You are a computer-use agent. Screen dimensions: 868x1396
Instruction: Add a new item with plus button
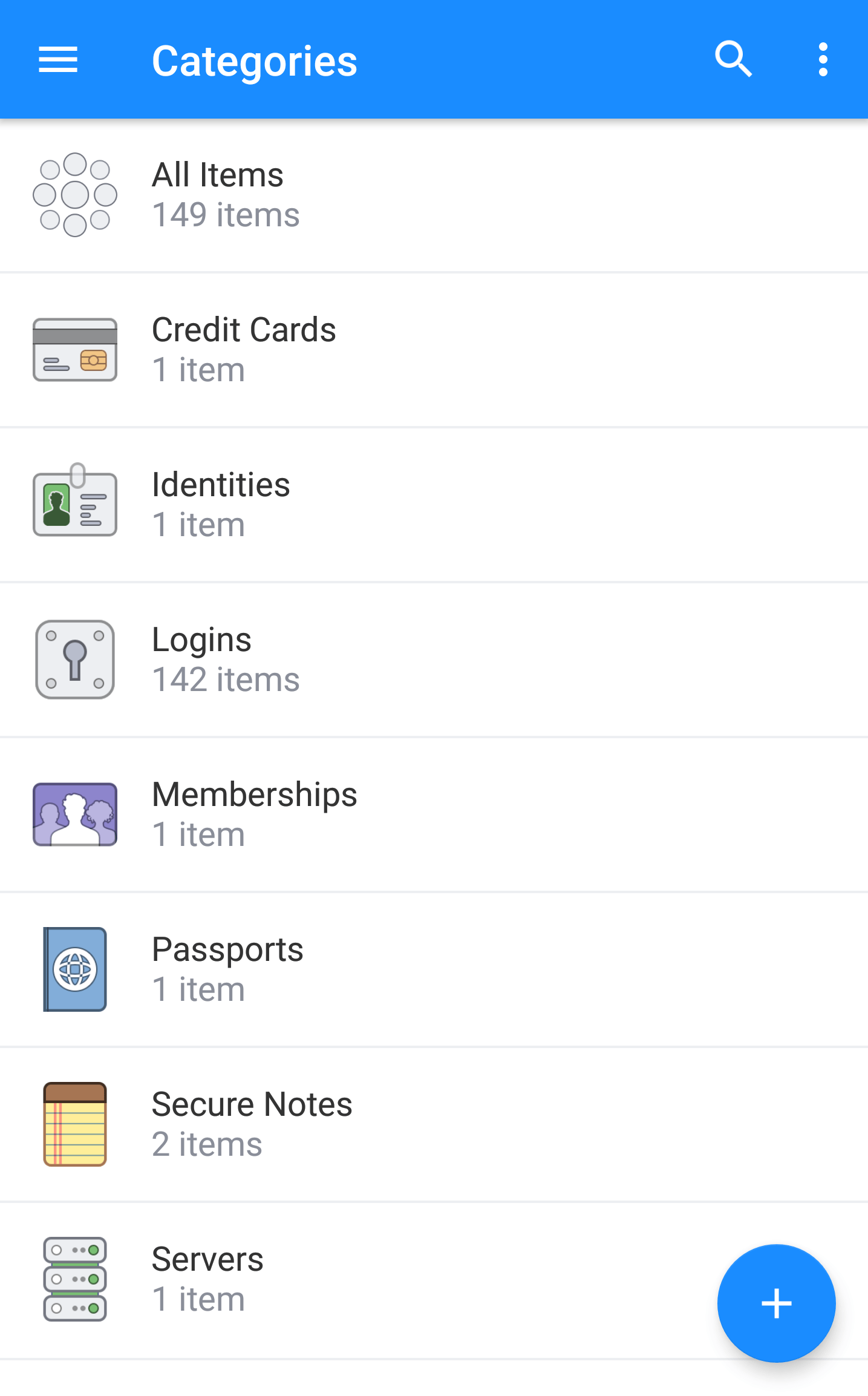click(776, 1303)
